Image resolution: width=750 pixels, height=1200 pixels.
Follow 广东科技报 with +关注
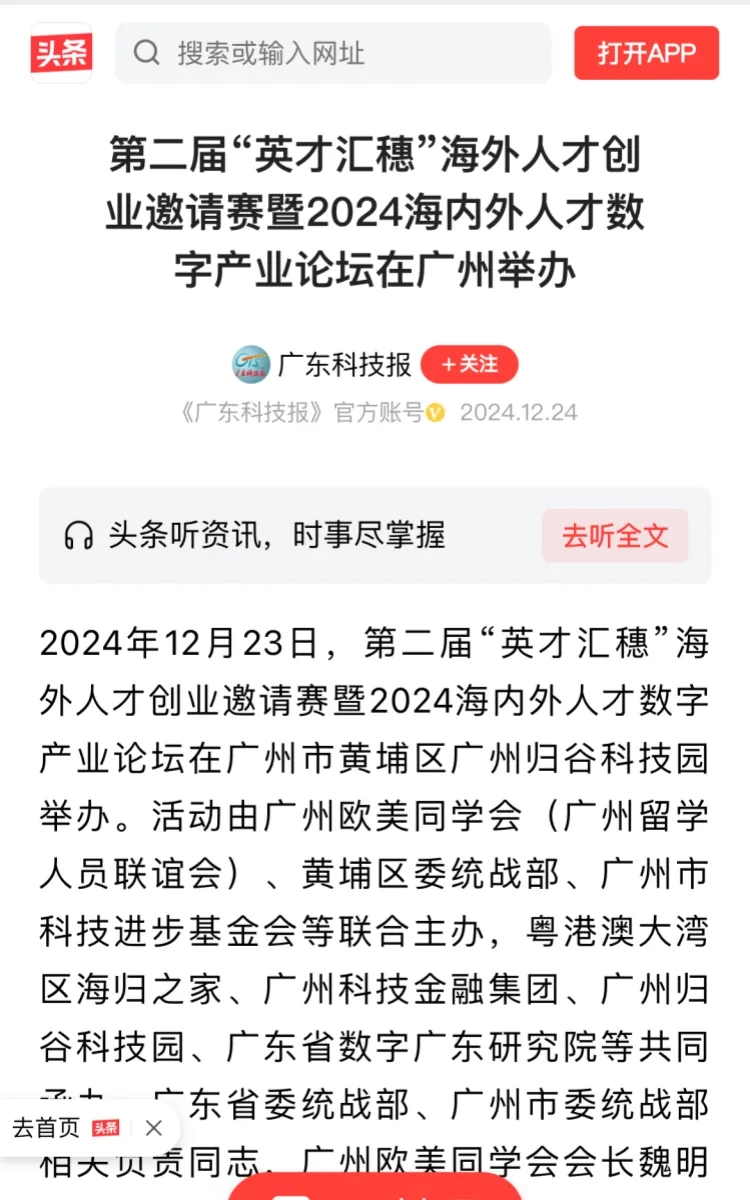click(470, 365)
